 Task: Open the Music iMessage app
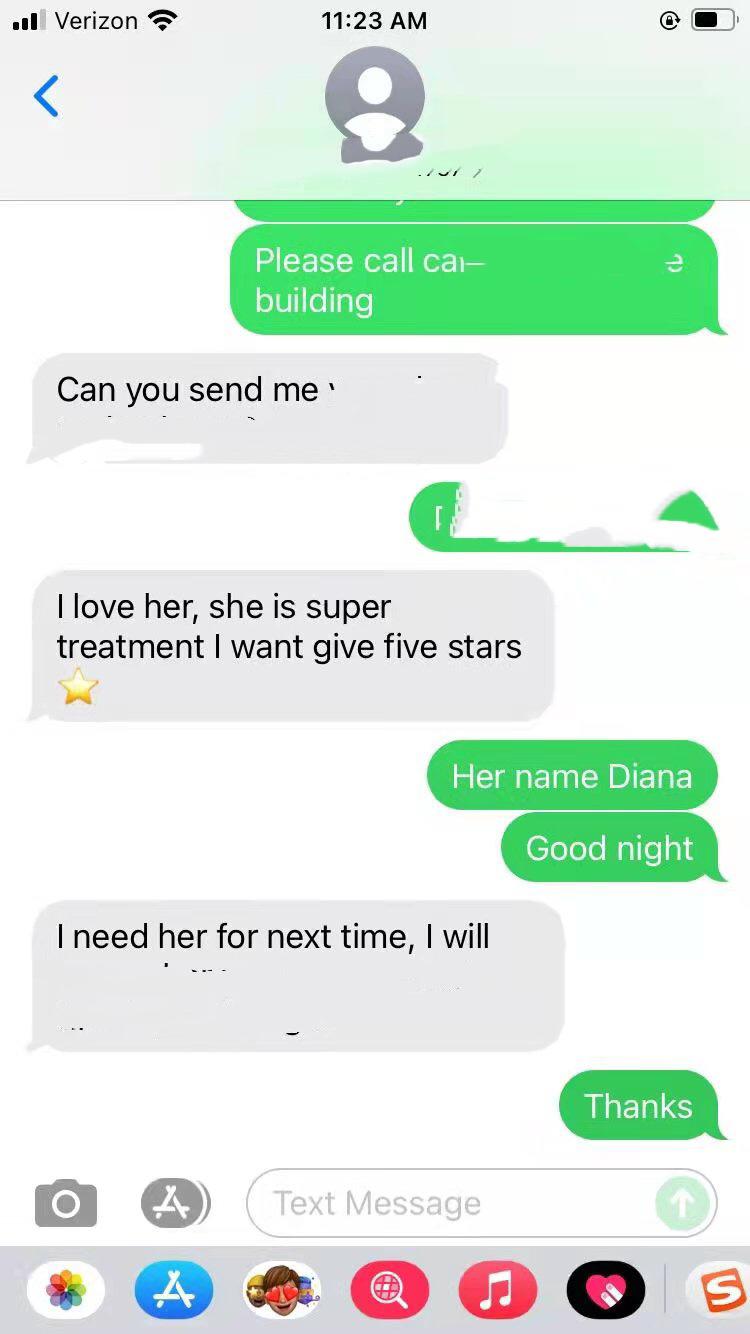click(497, 1290)
